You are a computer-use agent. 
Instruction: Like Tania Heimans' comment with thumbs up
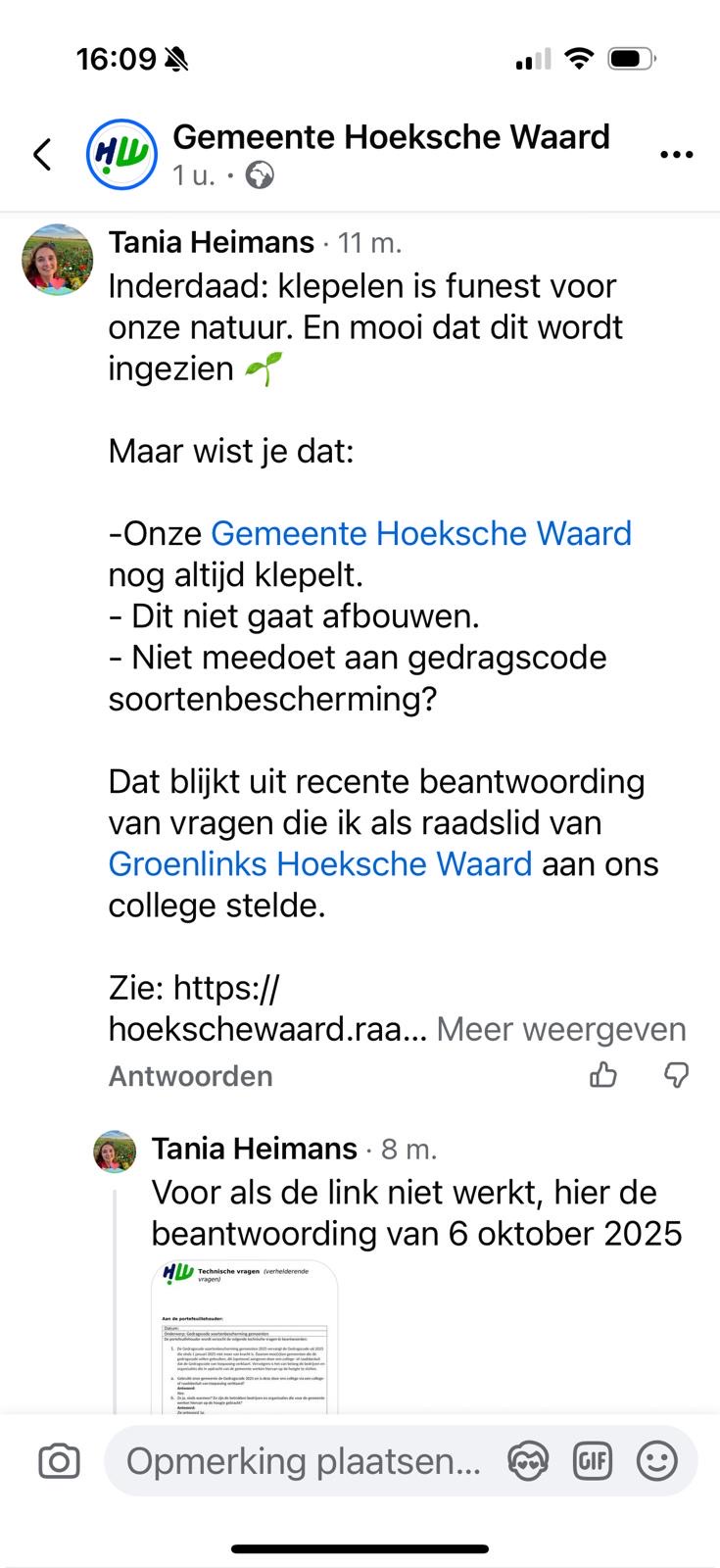(603, 1075)
